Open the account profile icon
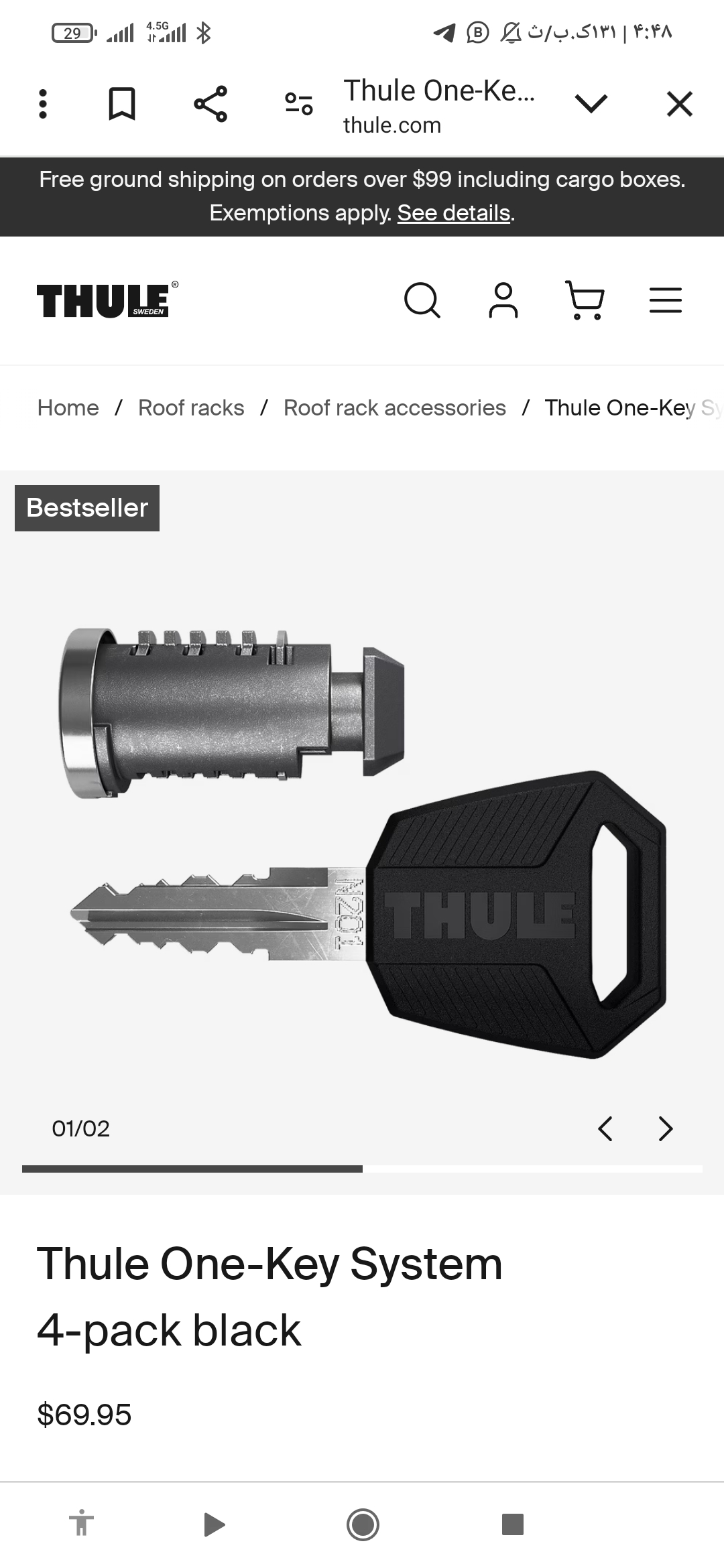The height and width of the screenshot is (1568, 724). (503, 300)
